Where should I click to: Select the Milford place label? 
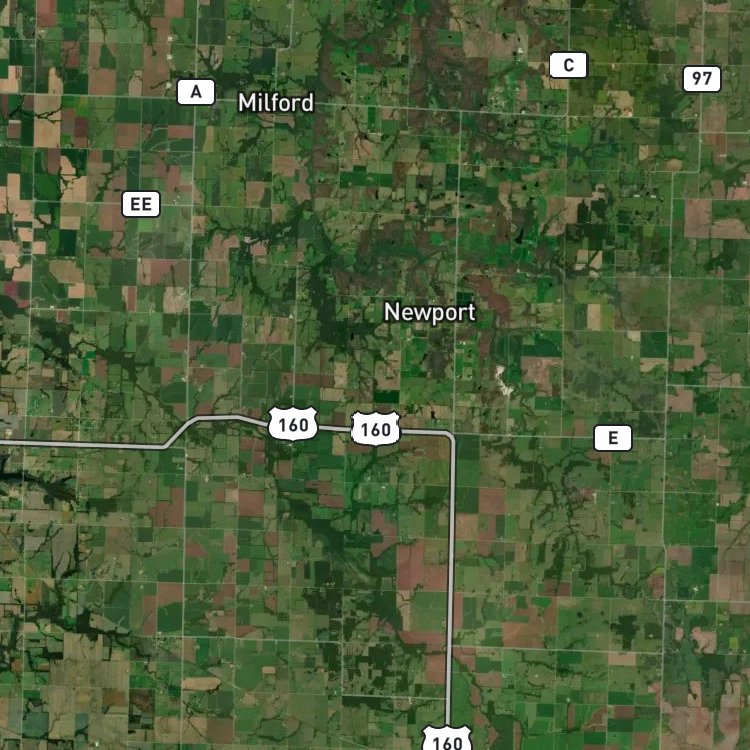pos(276,102)
